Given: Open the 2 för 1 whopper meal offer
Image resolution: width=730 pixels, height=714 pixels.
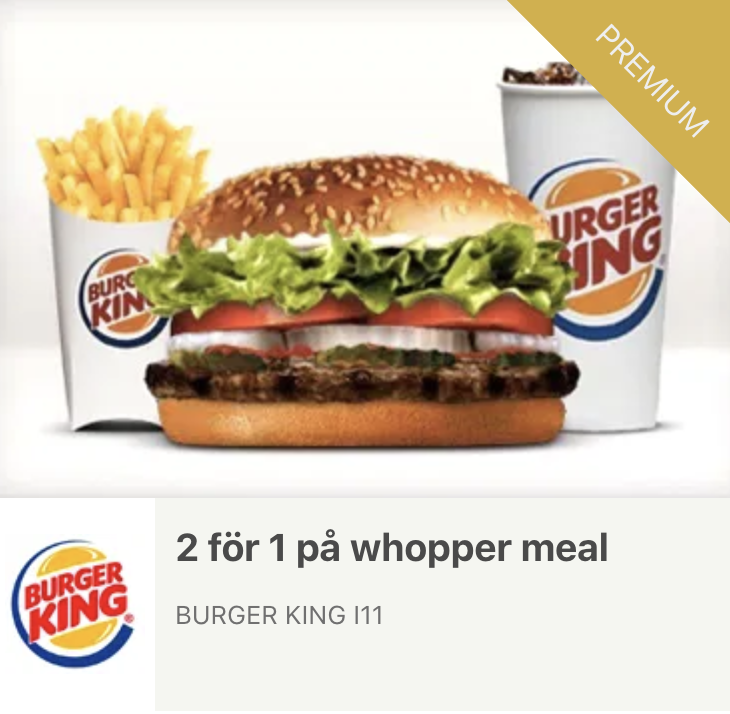Looking at the screenshot, I should click(x=392, y=549).
